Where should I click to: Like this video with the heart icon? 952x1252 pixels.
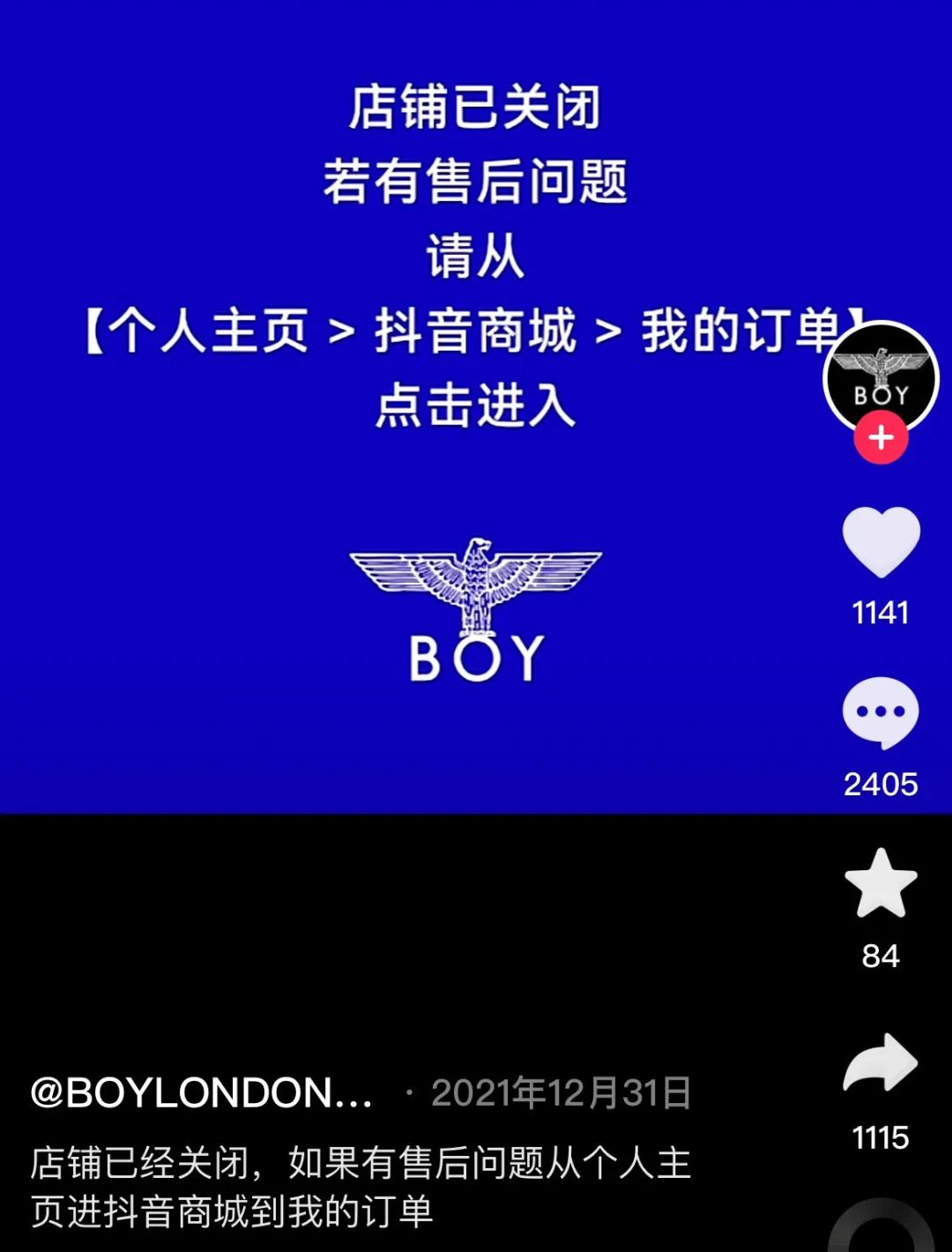[881, 542]
